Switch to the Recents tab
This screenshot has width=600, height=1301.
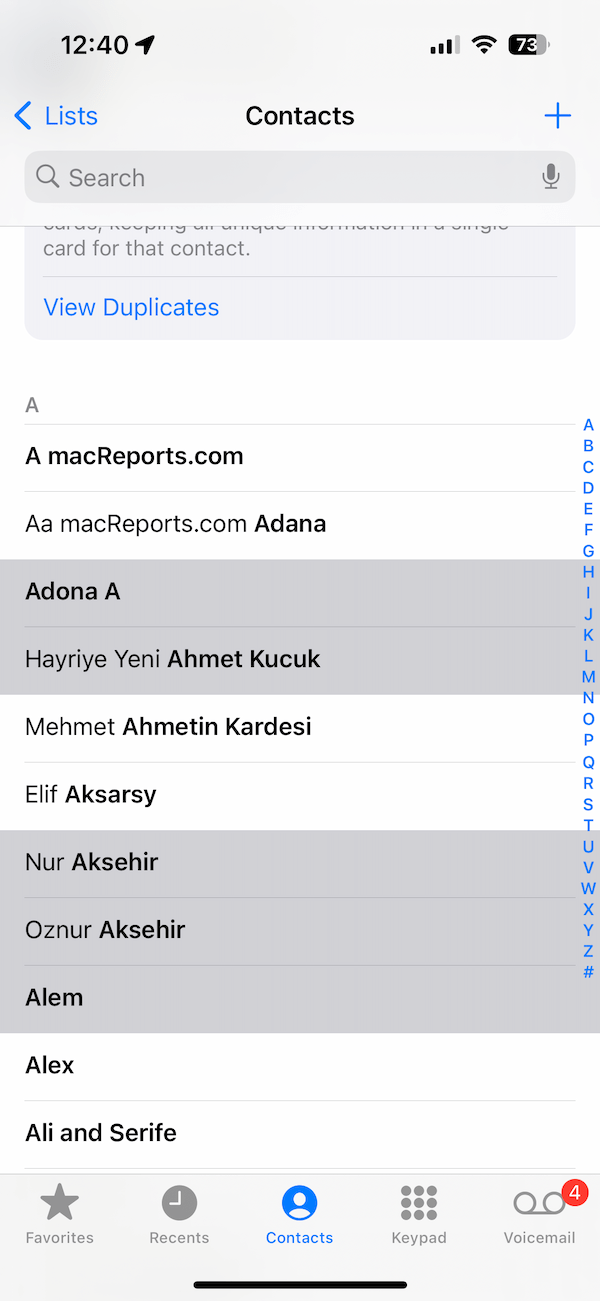click(179, 1214)
